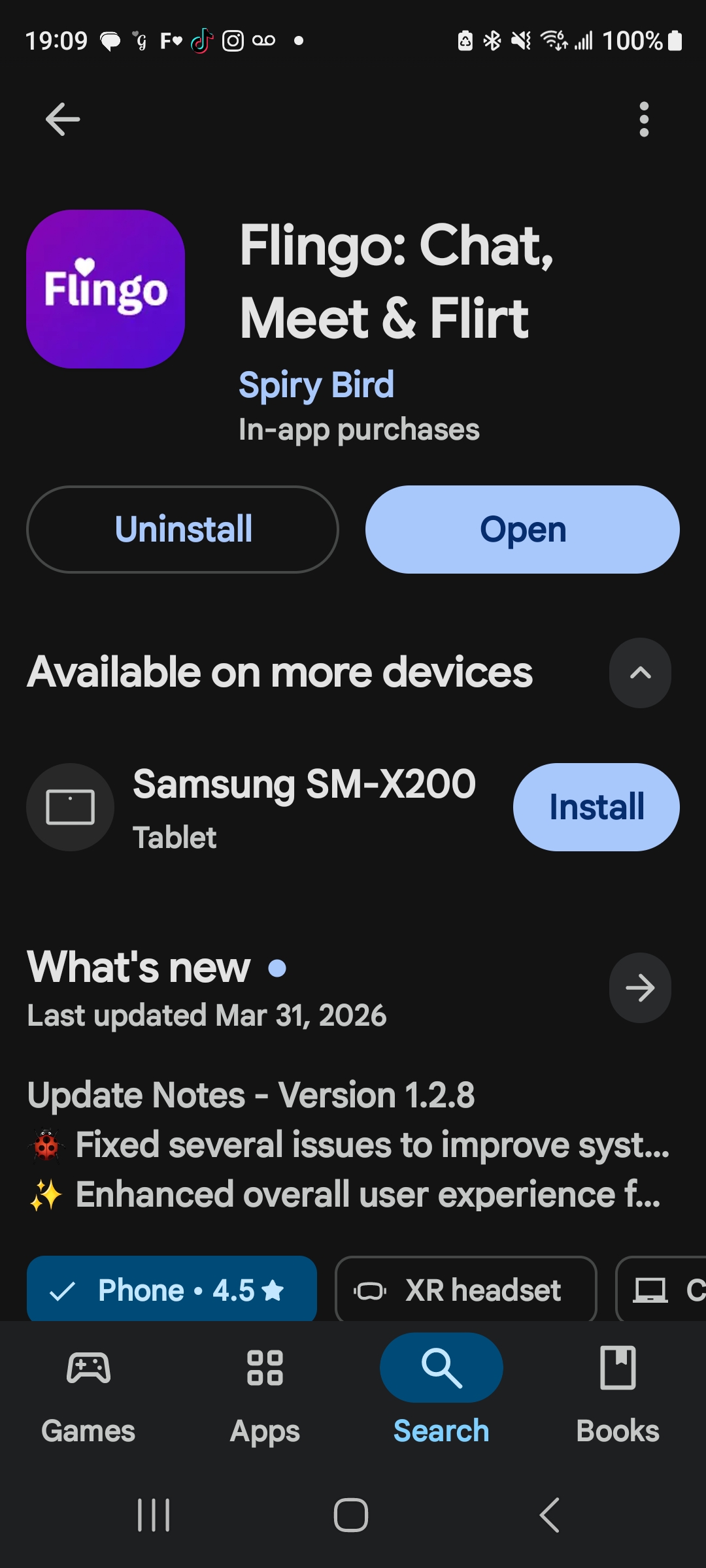Open recent apps from navigation bar
This screenshot has width=706, height=1568.
pos(154,1515)
